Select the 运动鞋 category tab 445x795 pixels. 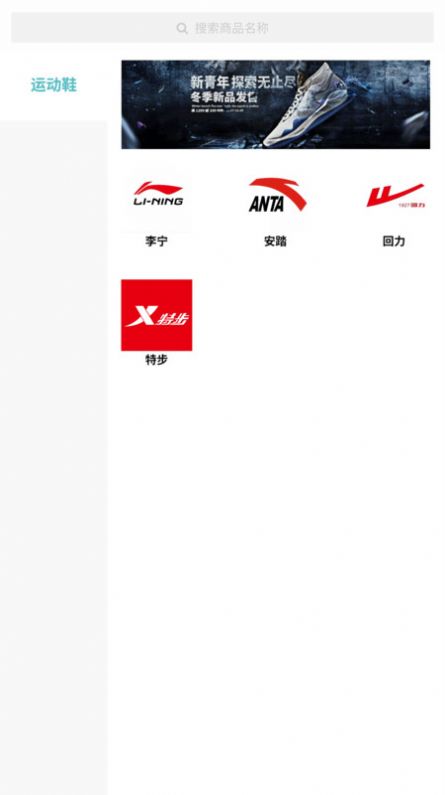53,85
